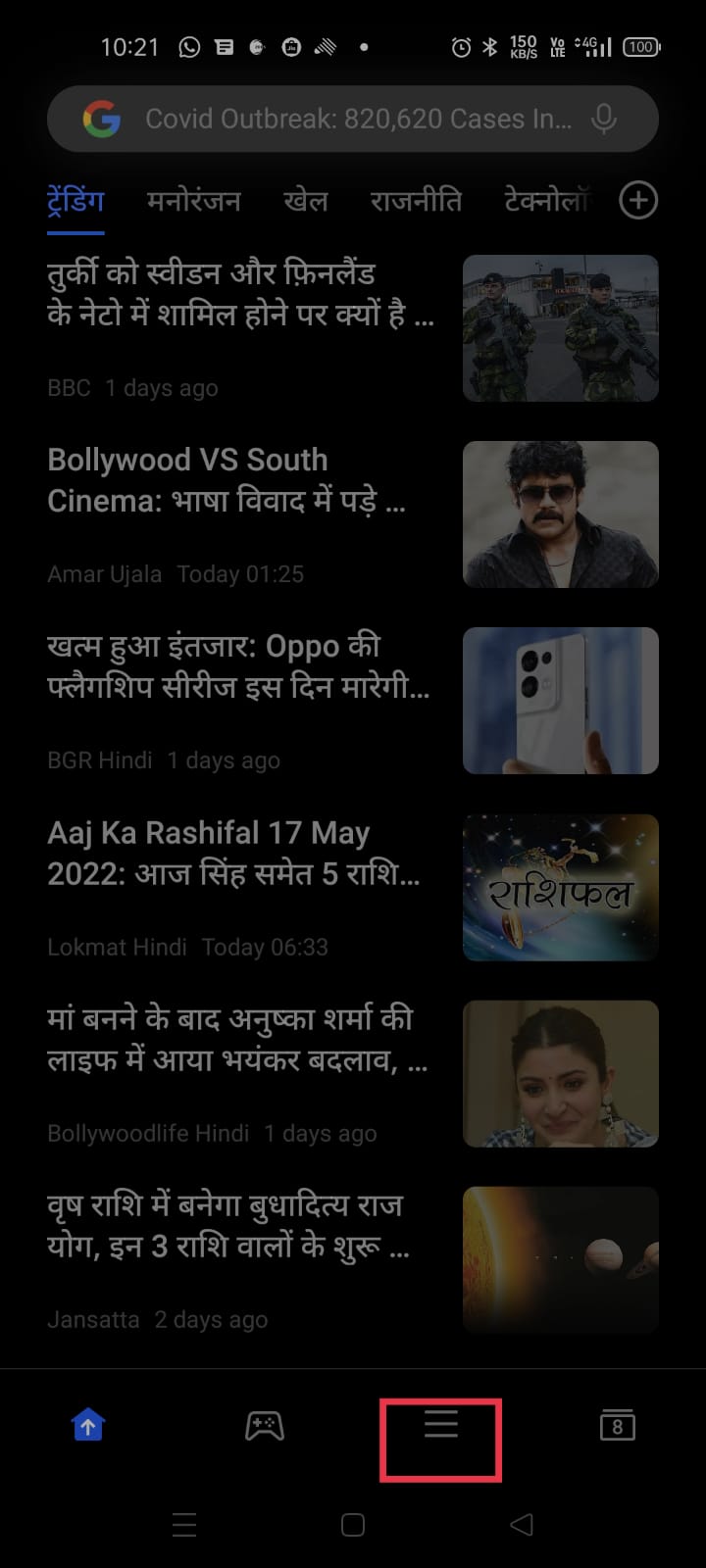Open the hamburger menu in the bottom bar
The height and width of the screenshot is (1568, 706).
(x=441, y=1425)
